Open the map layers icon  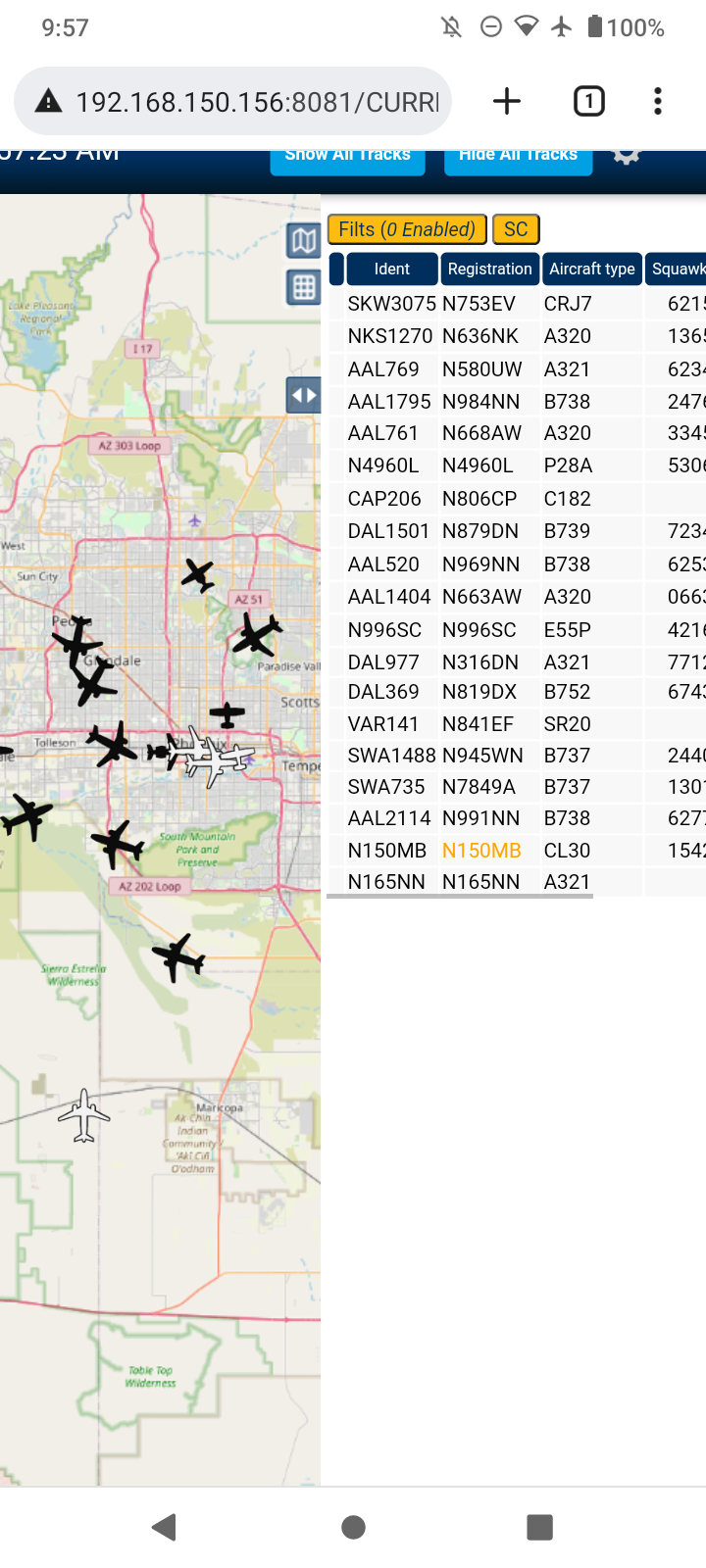304,240
